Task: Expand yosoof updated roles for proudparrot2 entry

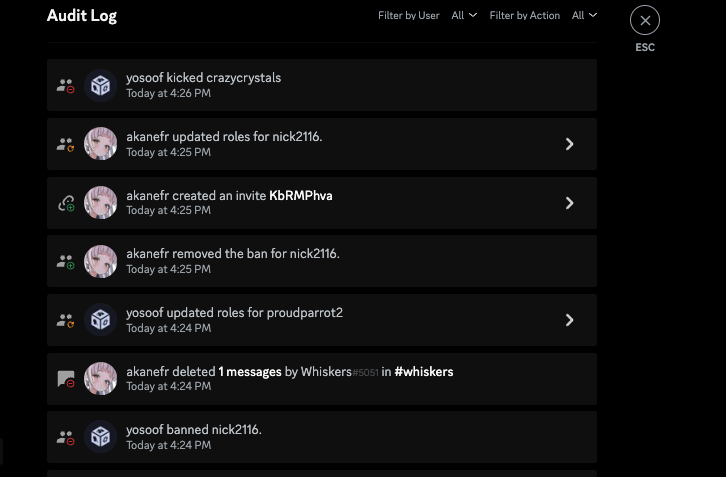Action: click(x=569, y=320)
